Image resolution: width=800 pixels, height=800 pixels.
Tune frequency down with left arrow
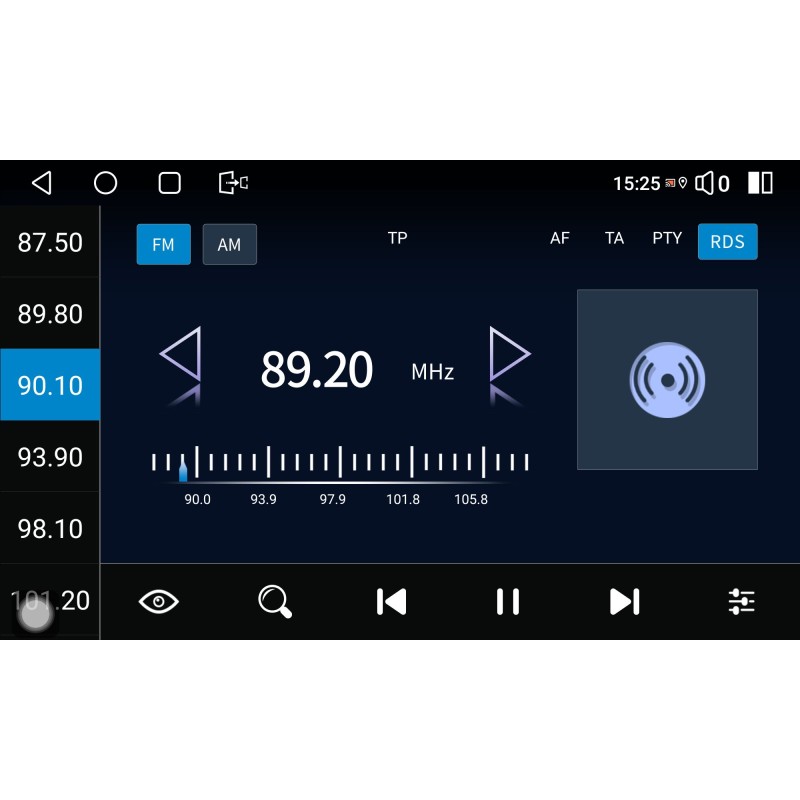pos(181,355)
